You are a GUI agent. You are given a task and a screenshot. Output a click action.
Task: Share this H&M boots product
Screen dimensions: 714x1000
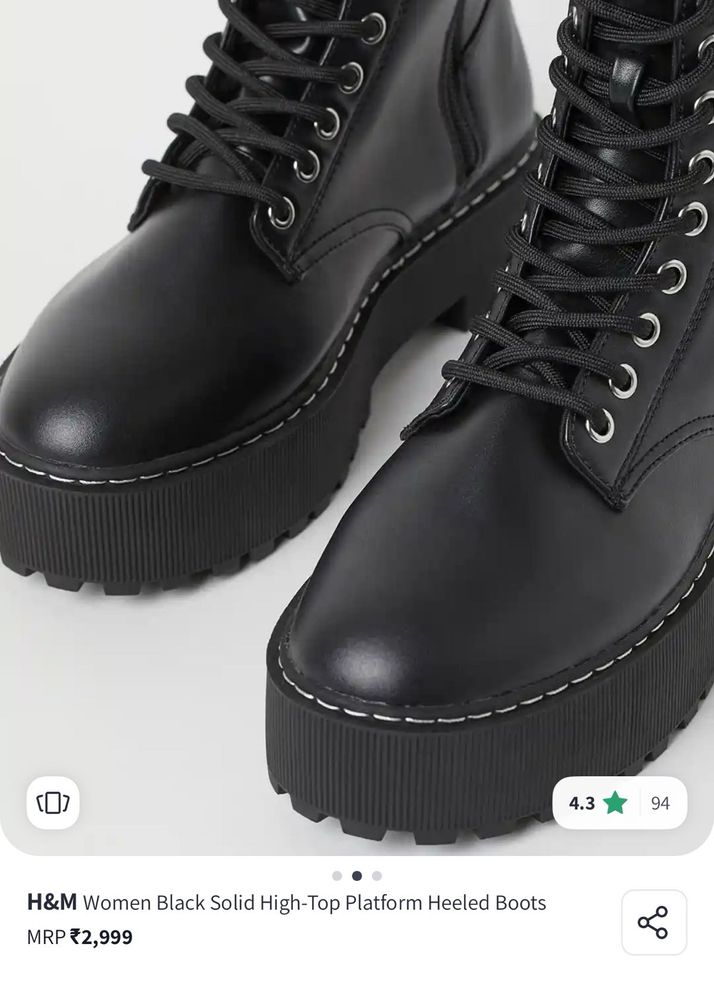pos(653,922)
